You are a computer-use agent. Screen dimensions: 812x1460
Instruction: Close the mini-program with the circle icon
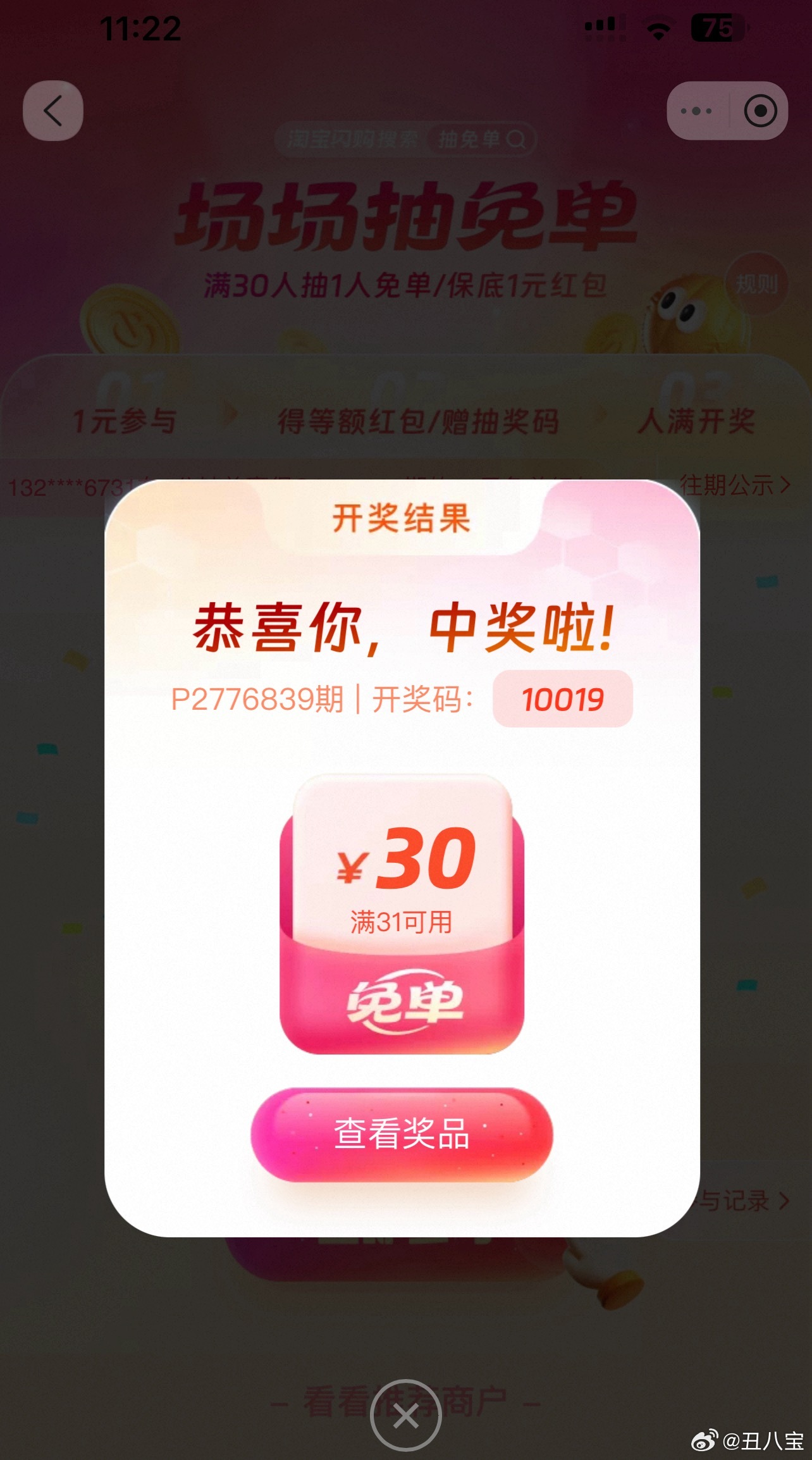[760, 111]
